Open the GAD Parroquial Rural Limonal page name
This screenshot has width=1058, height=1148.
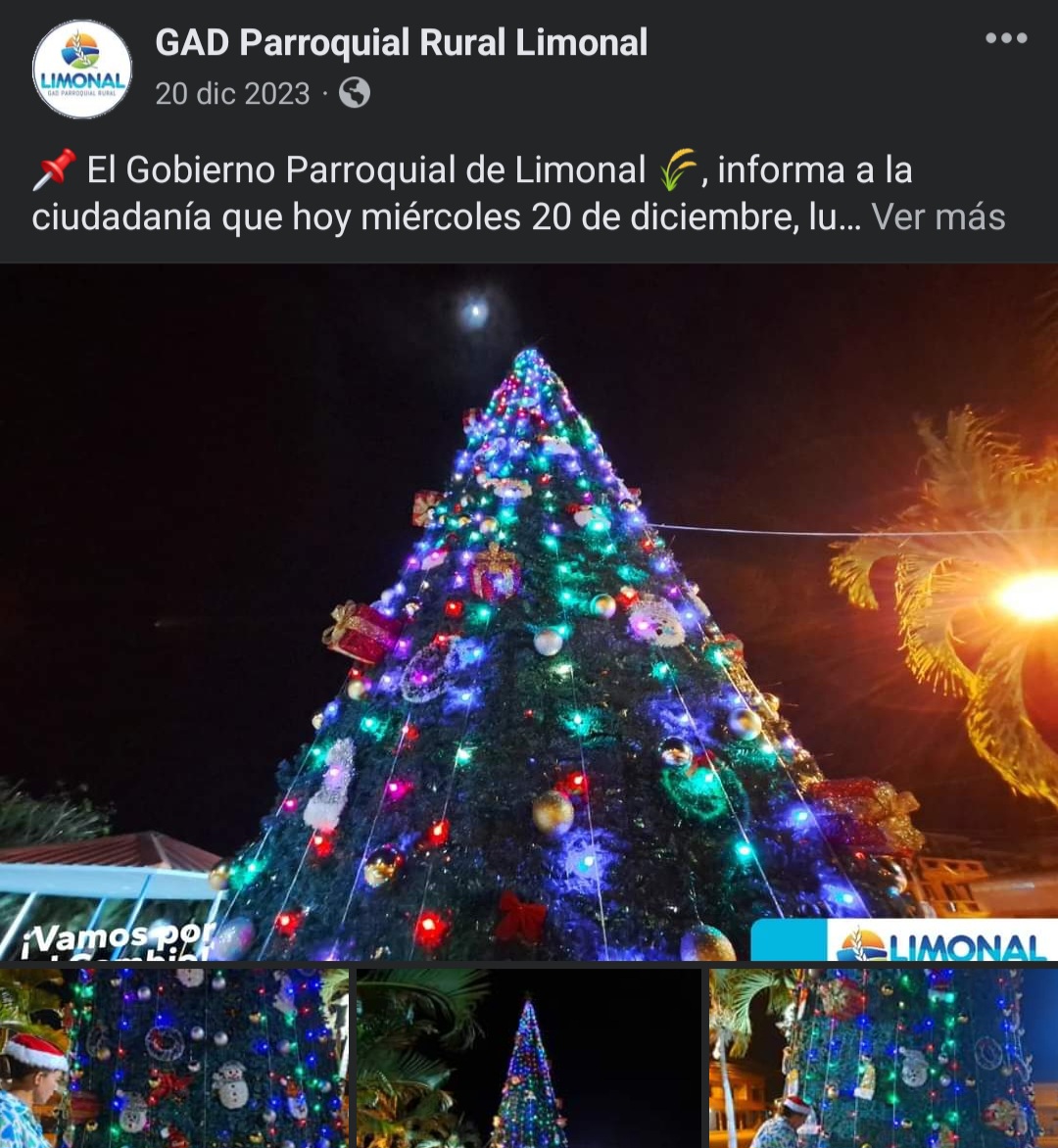[x=402, y=43]
